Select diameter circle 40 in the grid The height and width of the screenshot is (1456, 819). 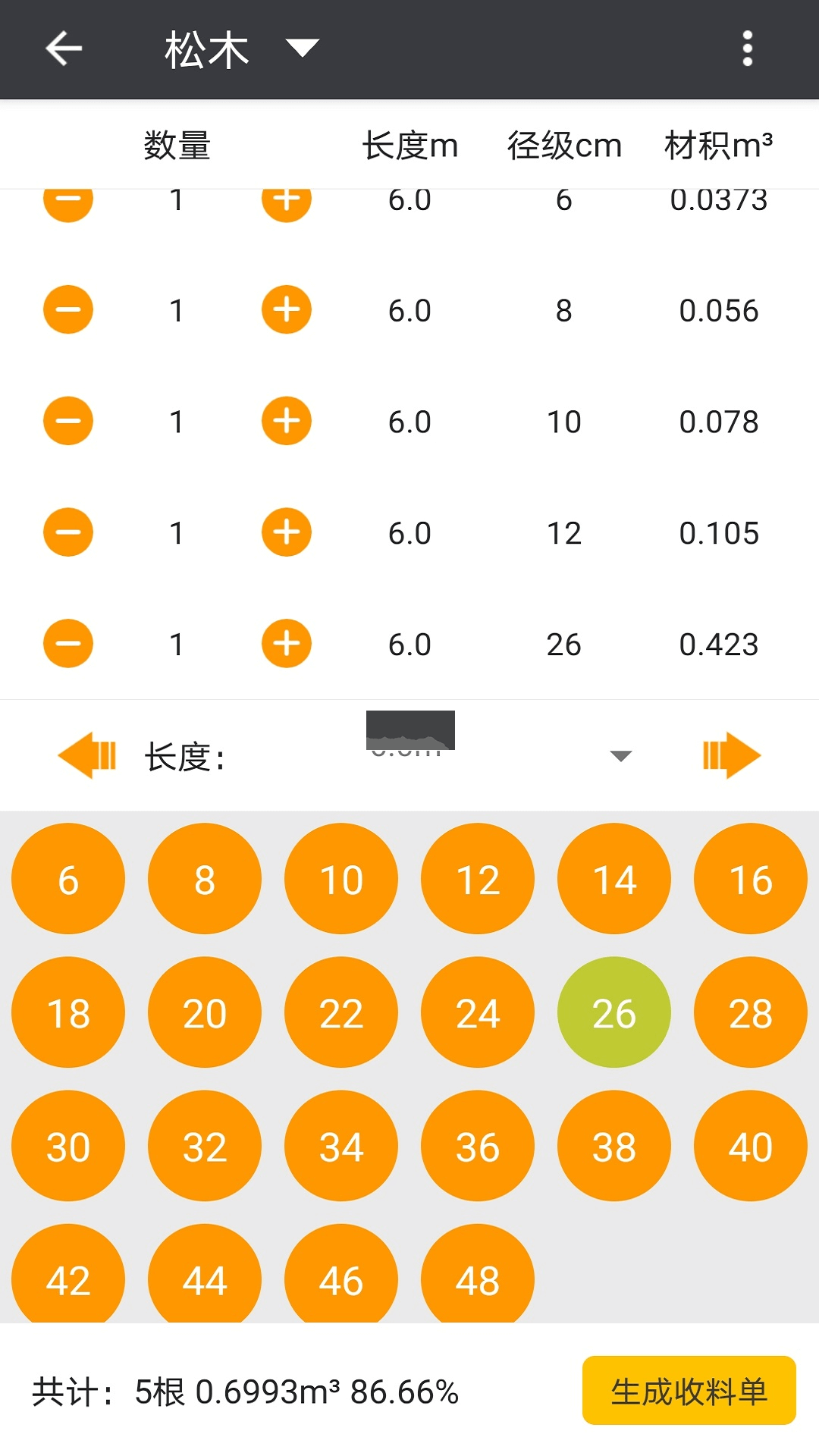coord(750,1146)
